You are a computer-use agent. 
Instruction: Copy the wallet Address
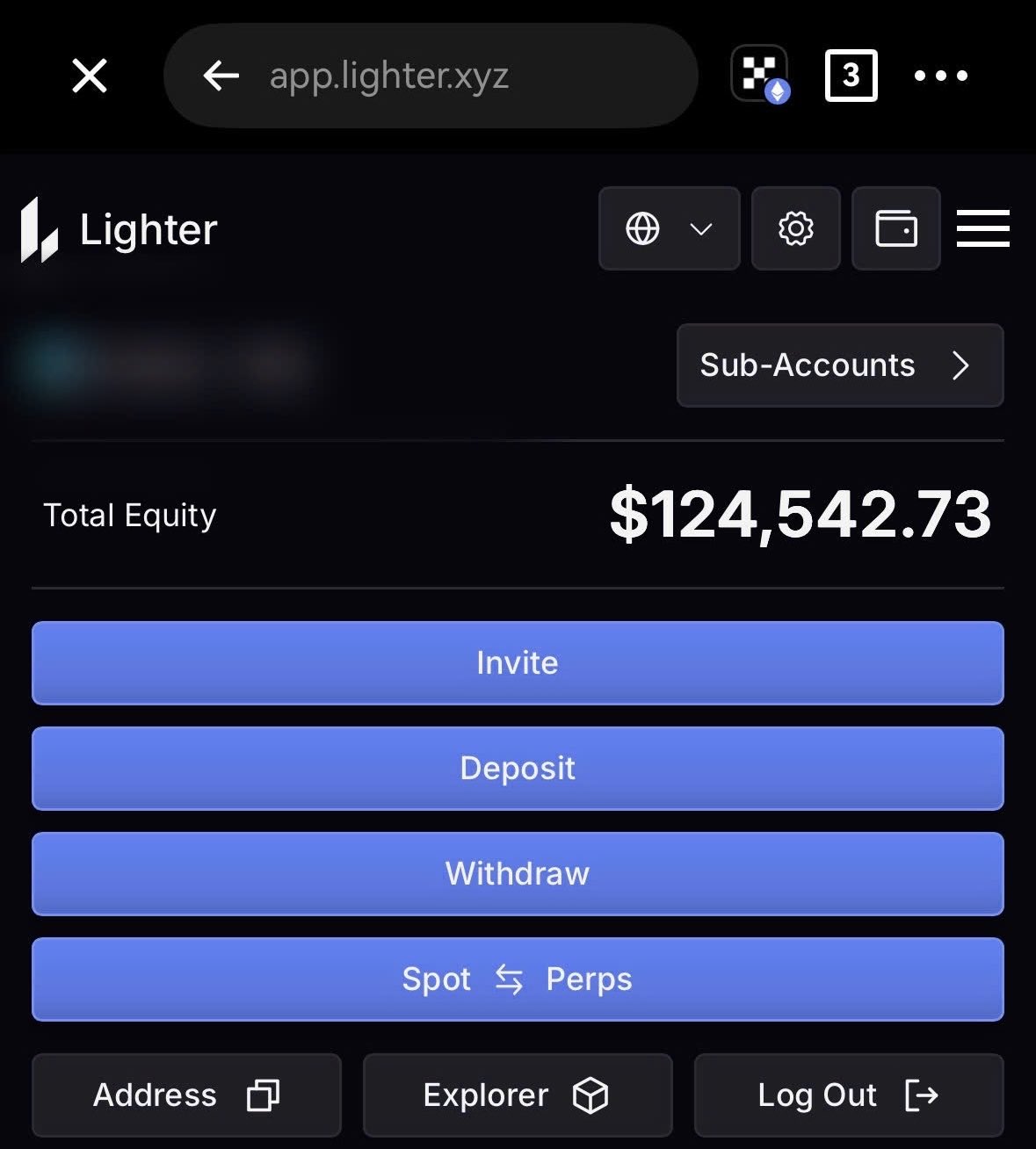click(x=186, y=1095)
